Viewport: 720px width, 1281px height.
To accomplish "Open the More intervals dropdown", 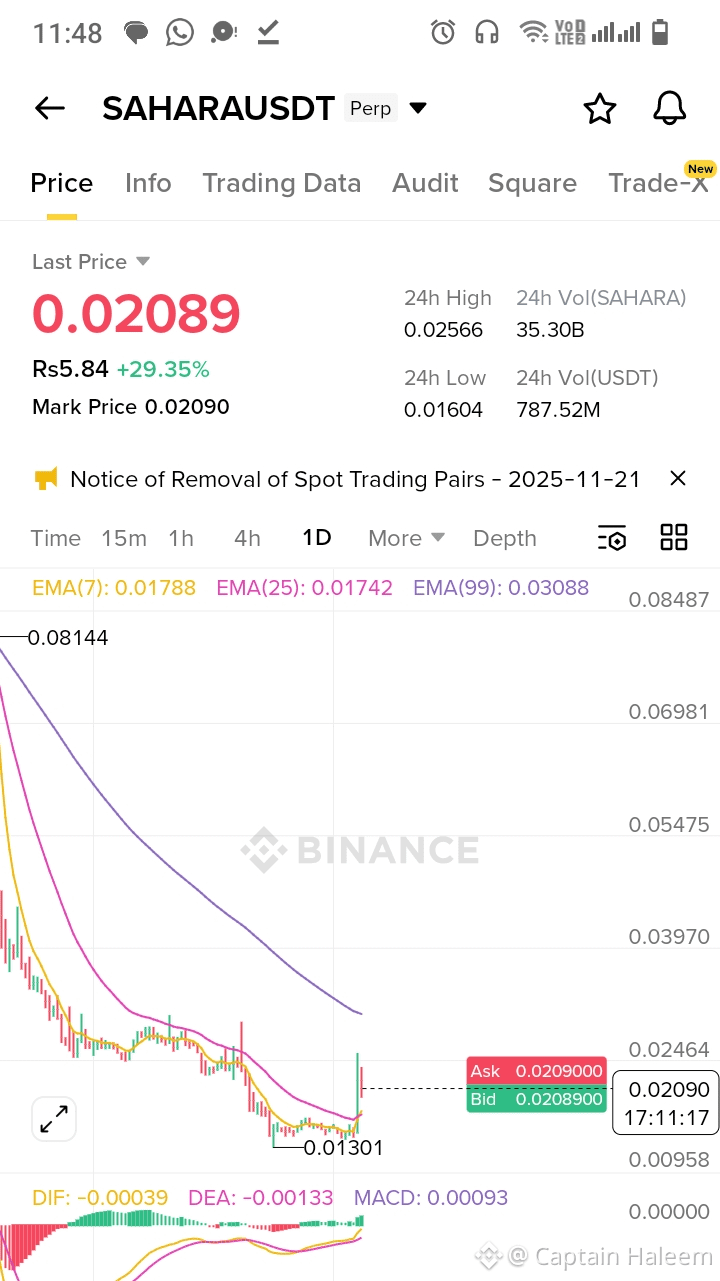I will tap(406, 538).
